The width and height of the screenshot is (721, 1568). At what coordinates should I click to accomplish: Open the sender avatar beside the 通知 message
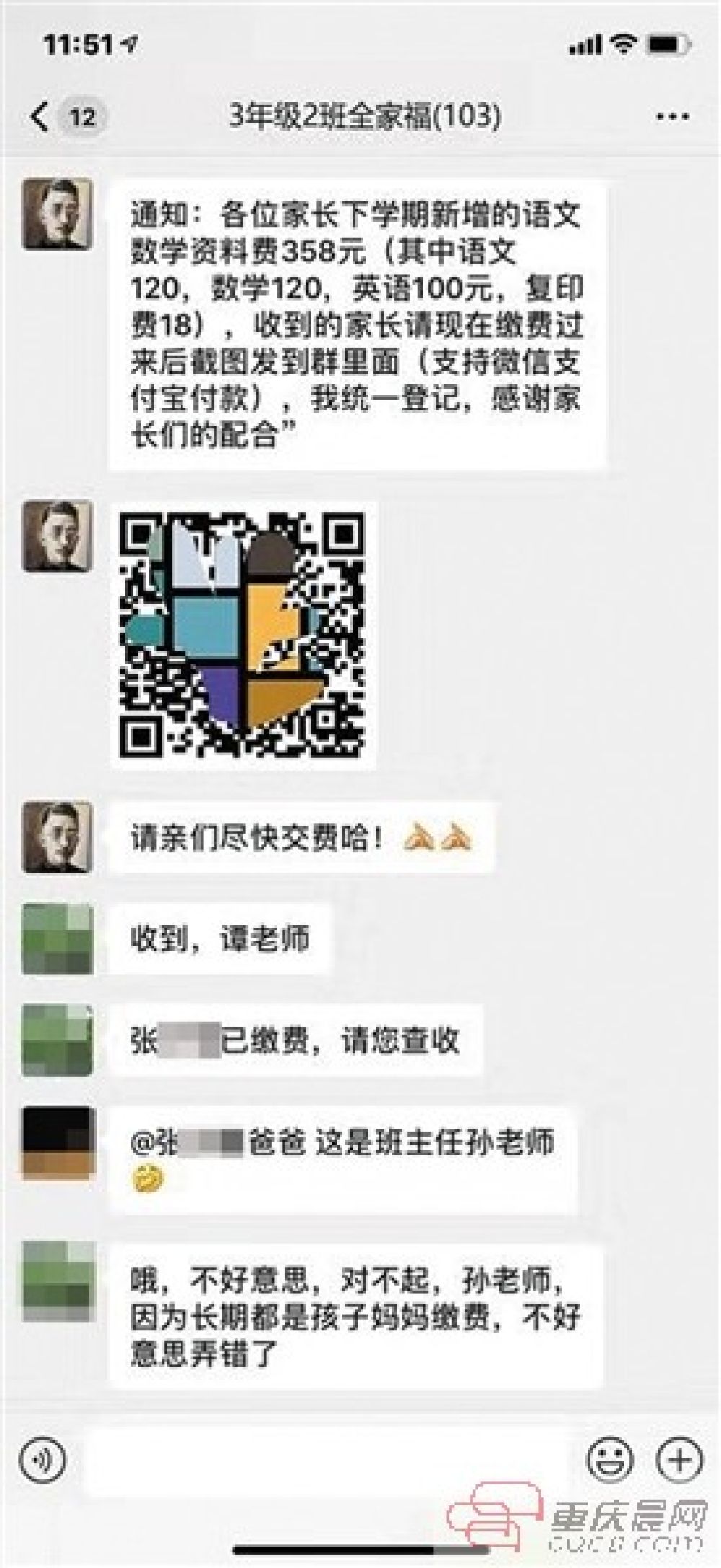coord(58,214)
